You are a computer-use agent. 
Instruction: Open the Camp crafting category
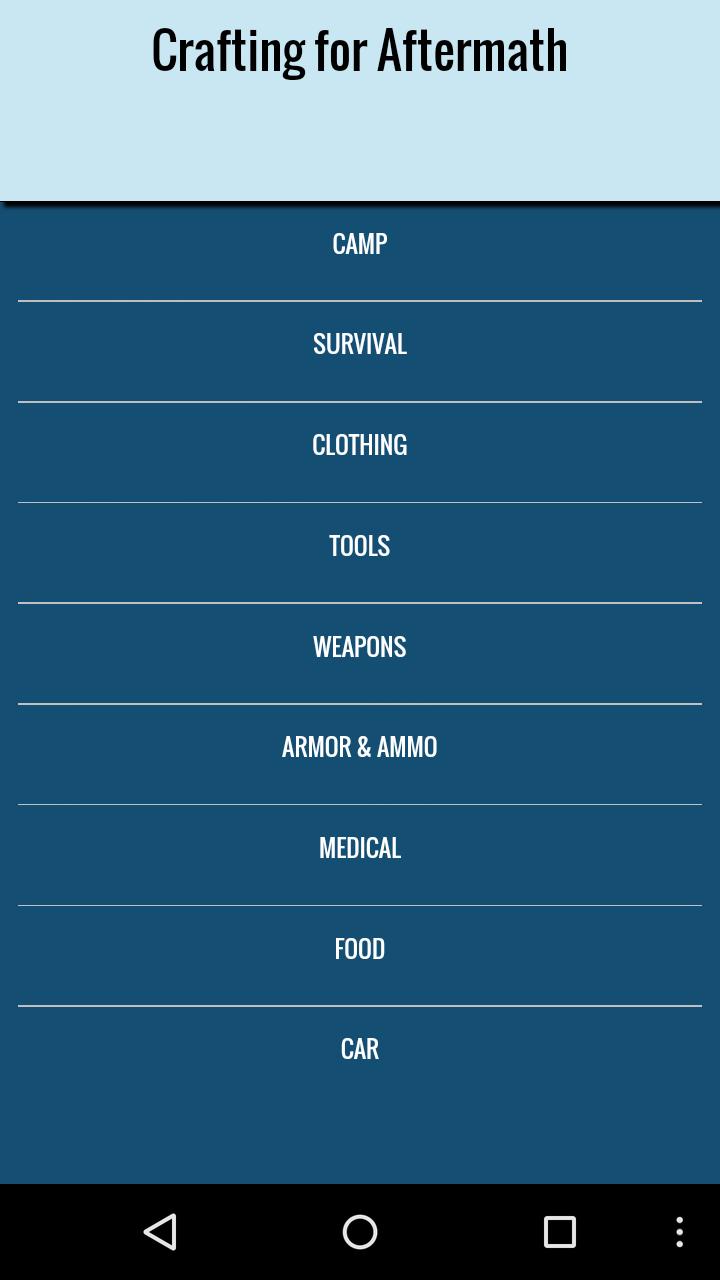point(360,244)
